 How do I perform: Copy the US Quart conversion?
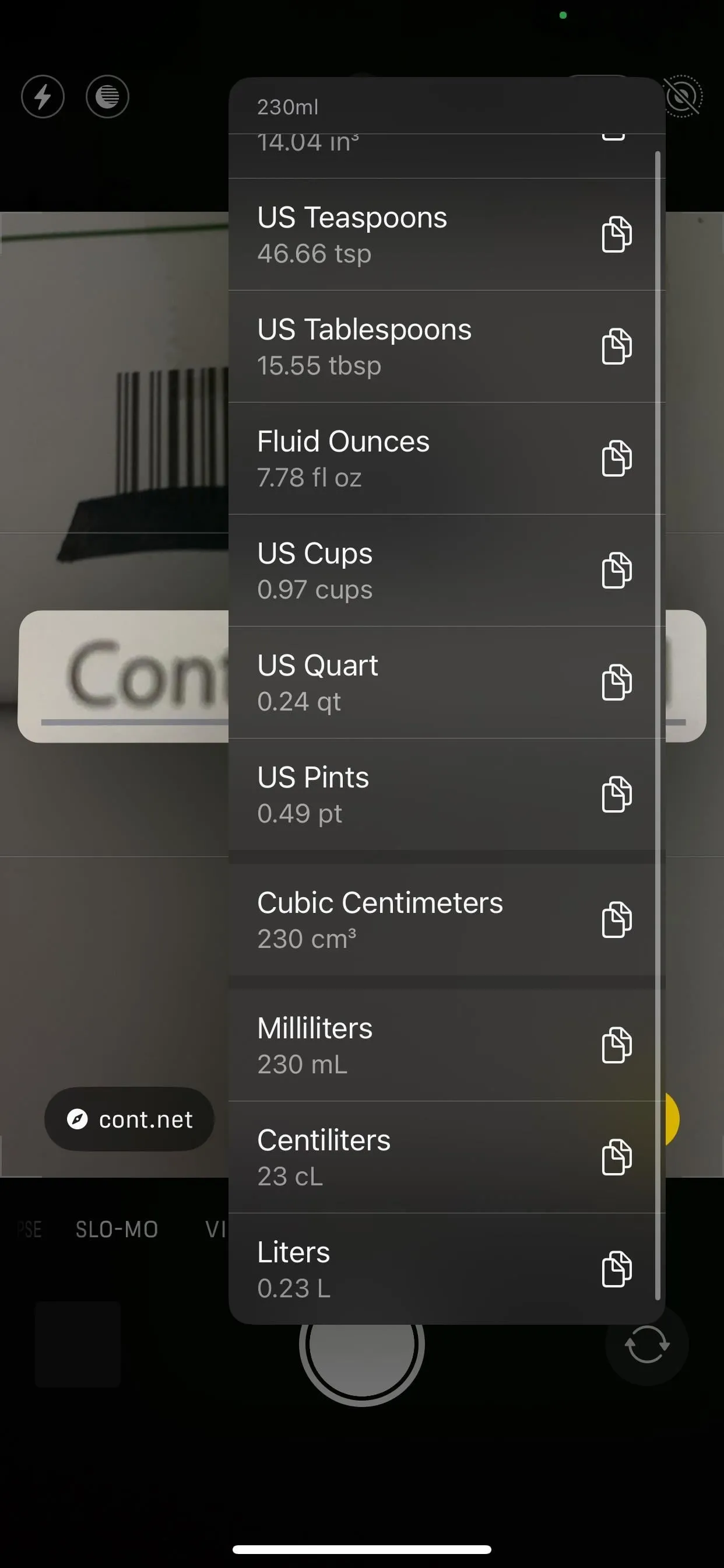[616, 682]
